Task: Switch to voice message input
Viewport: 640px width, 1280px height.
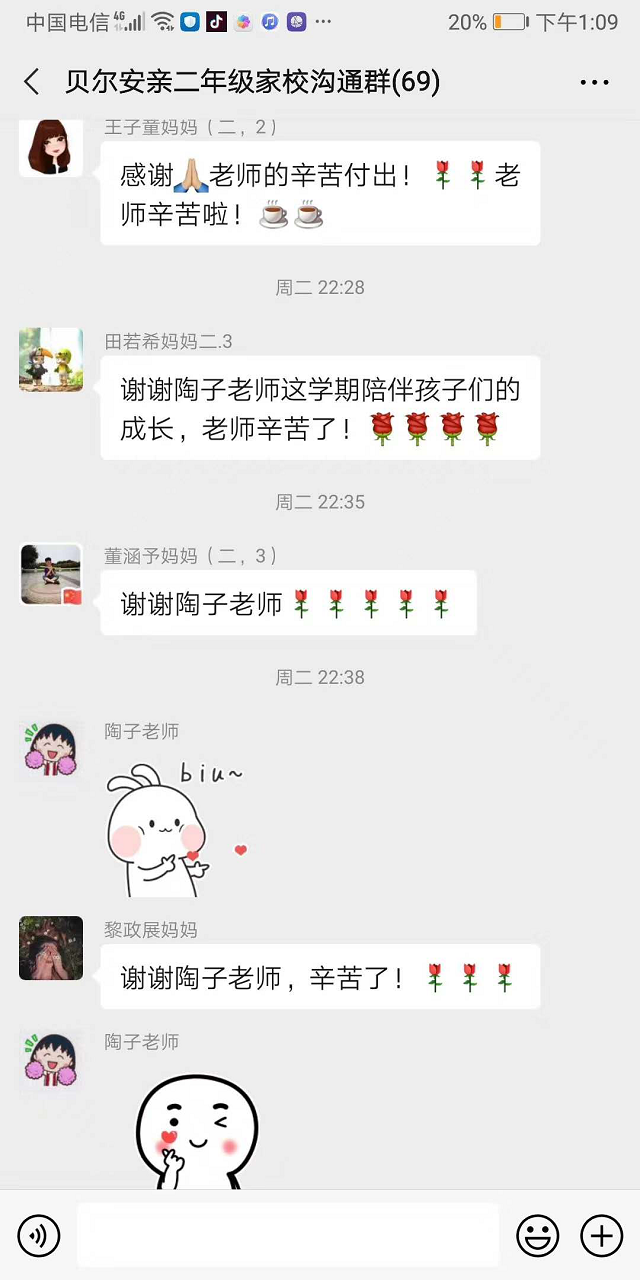Action: click(x=39, y=1236)
